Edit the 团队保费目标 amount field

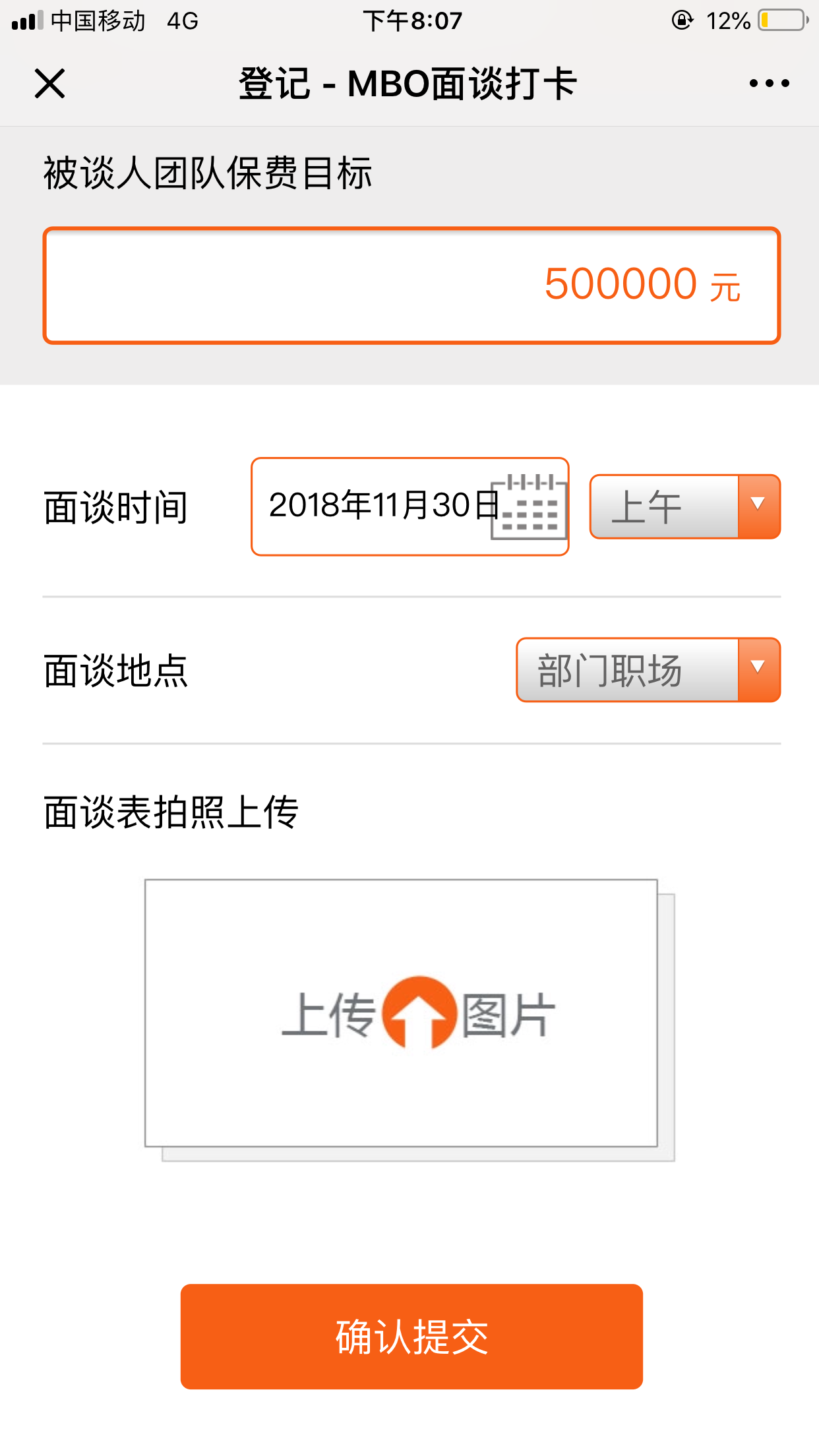tap(411, 286)
